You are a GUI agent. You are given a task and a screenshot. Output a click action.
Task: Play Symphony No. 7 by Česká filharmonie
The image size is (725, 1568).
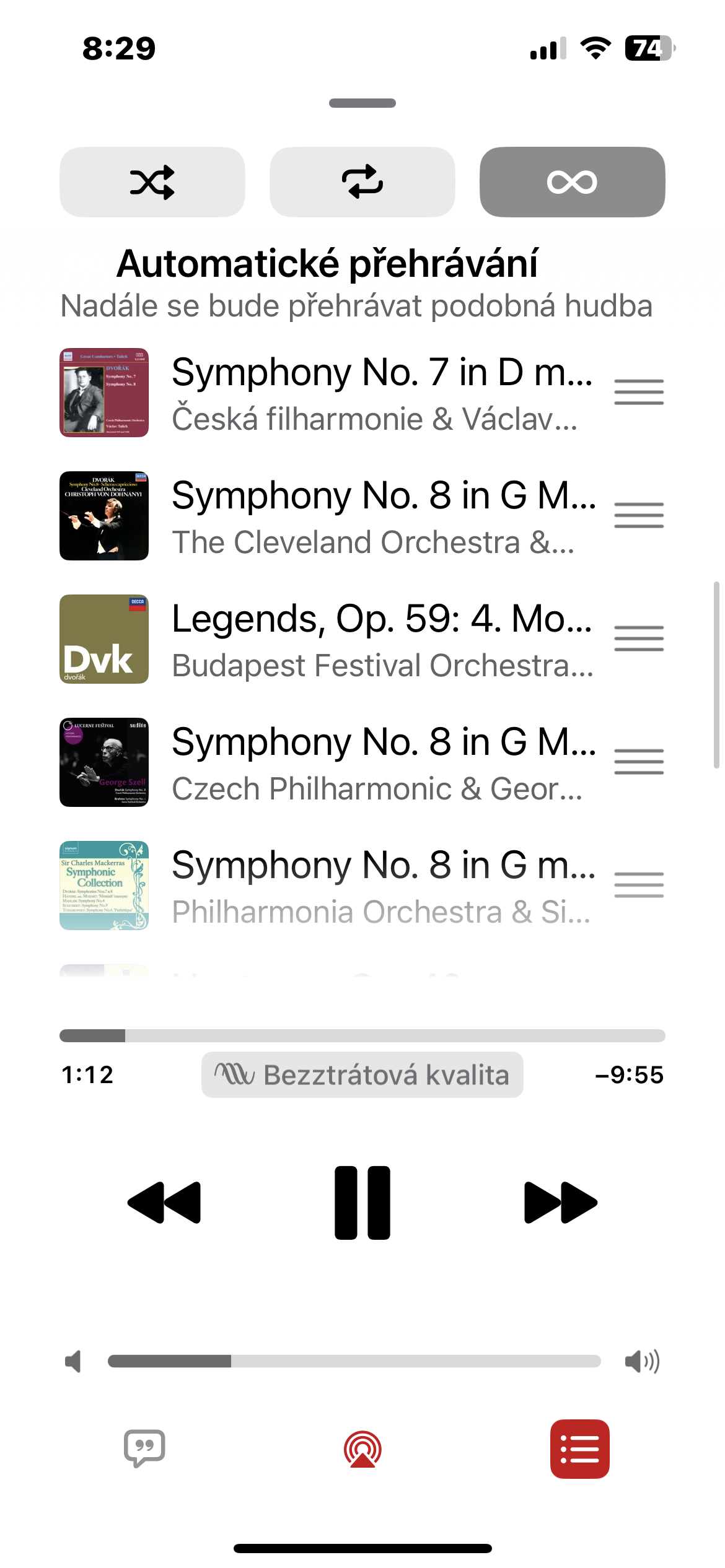coord(372,393)
